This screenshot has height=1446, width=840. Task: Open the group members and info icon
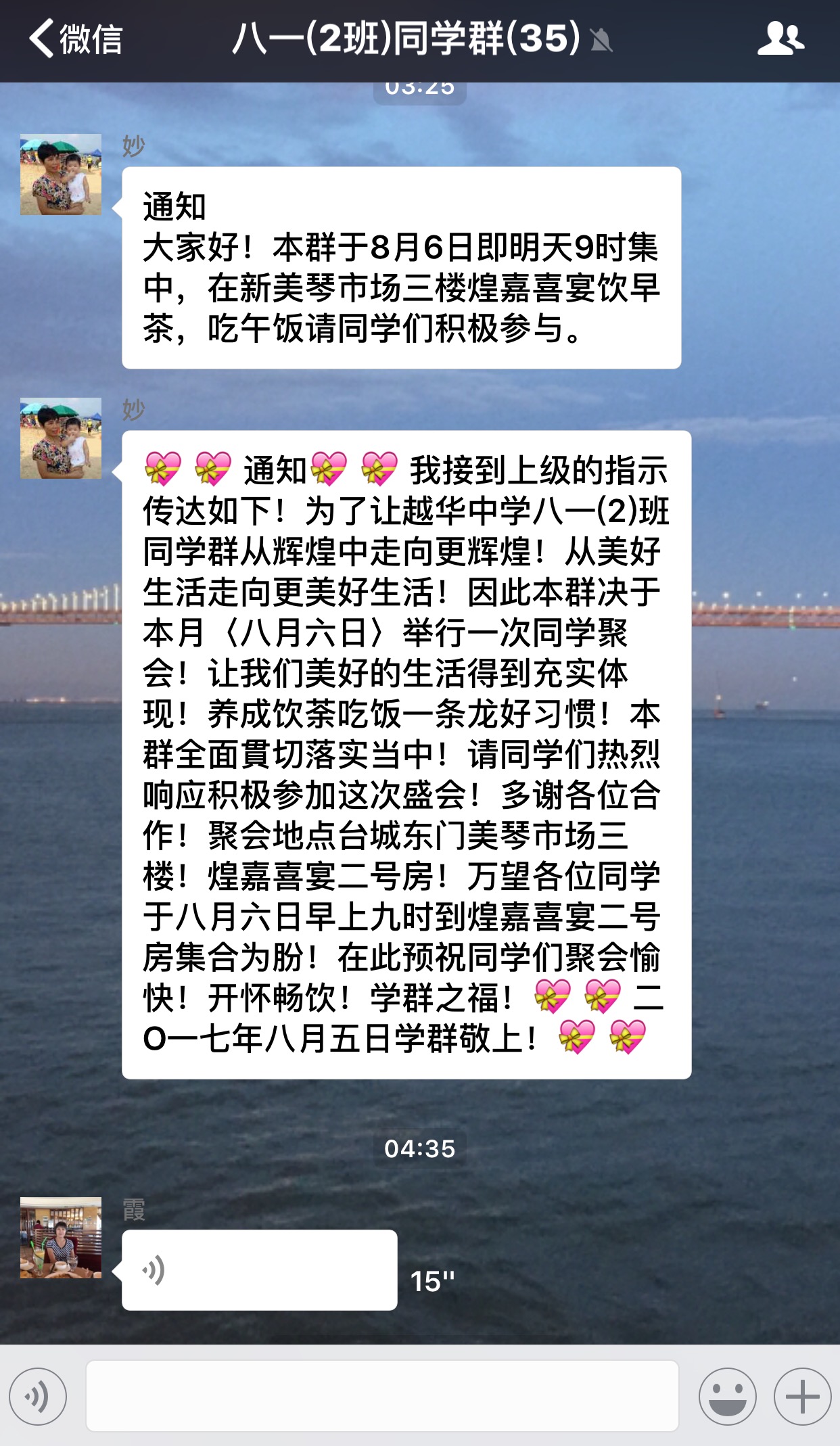click(780, 39)
